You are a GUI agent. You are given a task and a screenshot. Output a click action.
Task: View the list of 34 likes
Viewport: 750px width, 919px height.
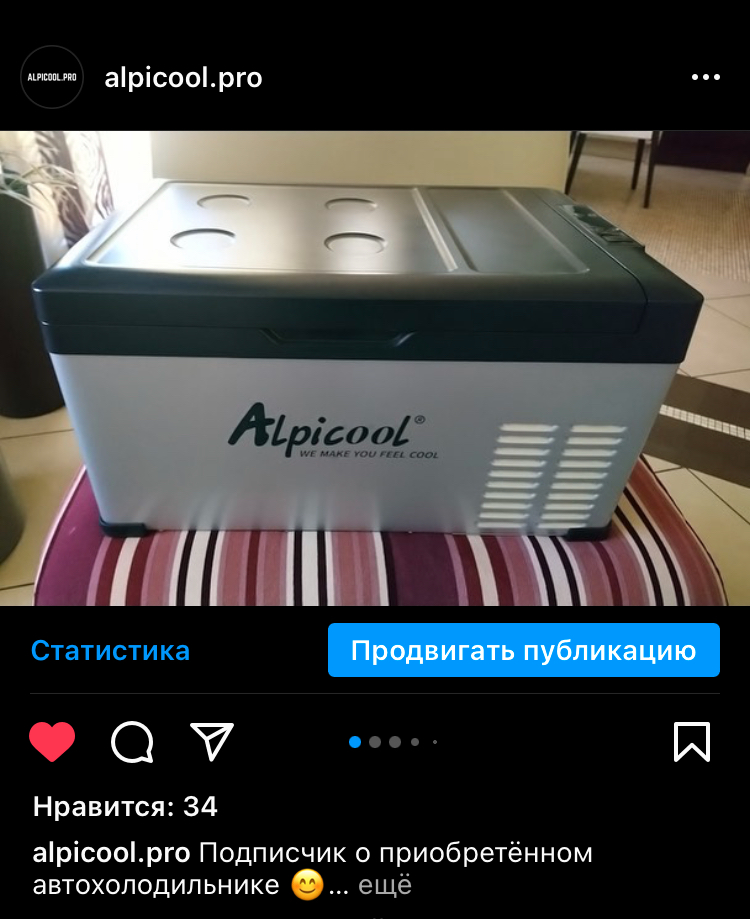point(125,806)
